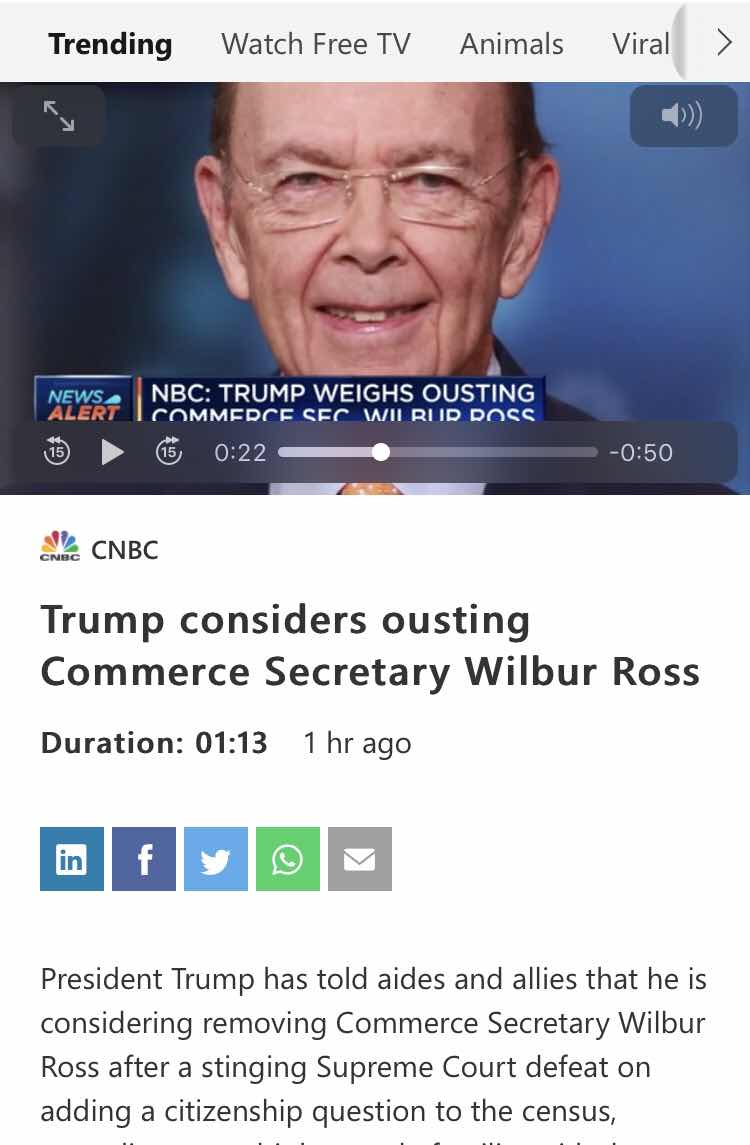Image resolution: width=750 pixels, height=1145 pixels.
Task: Share the article via WhatsApp
Action: pos(288,859)
